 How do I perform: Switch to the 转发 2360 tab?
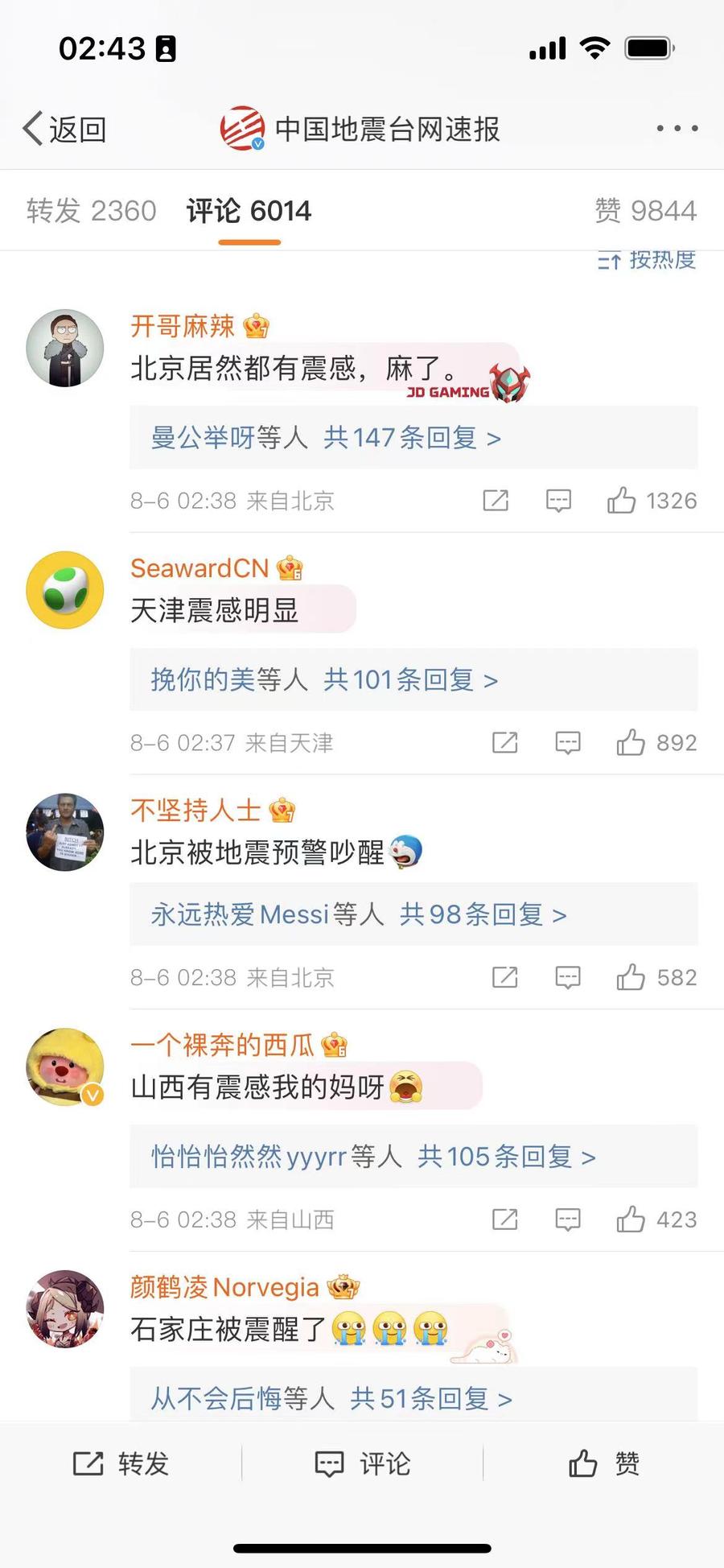click(x=91, y=211)
